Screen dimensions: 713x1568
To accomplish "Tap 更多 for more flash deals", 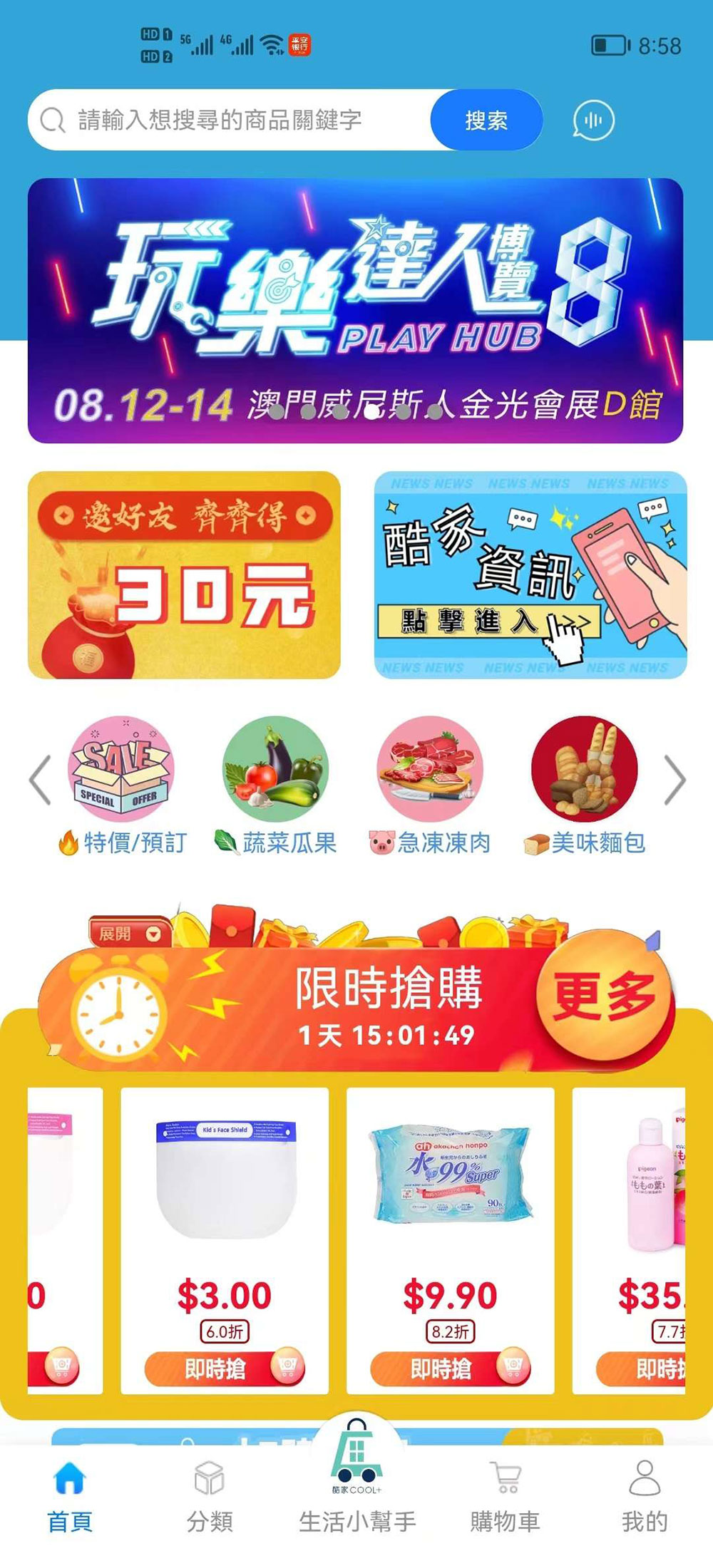I will [603, 996].
